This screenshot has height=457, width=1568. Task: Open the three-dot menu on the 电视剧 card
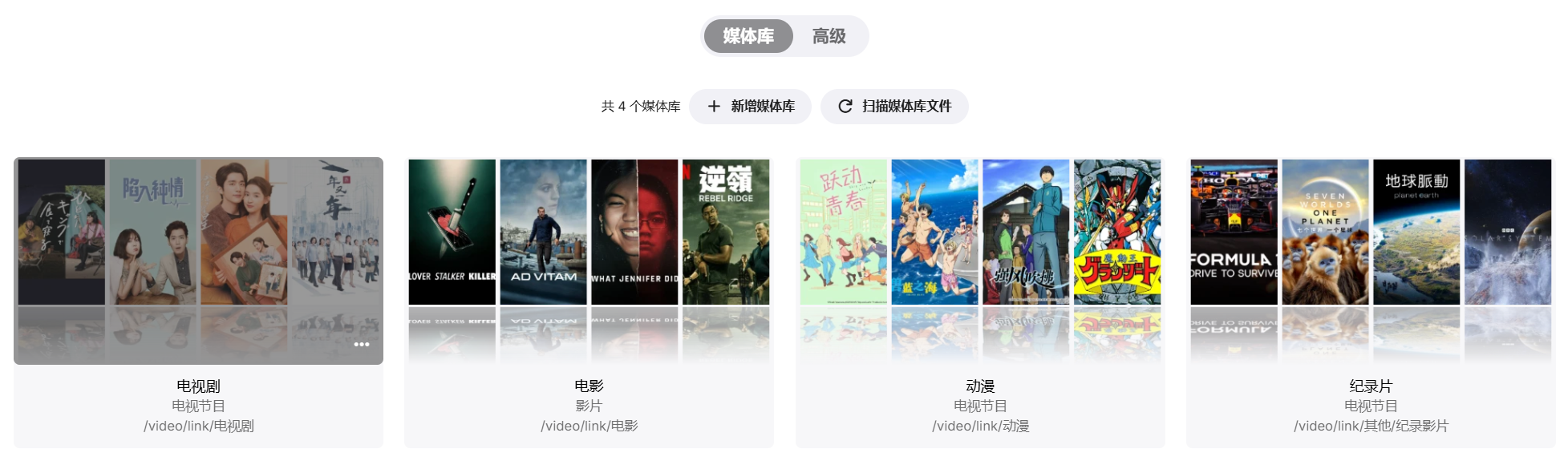tap(362, 345)
